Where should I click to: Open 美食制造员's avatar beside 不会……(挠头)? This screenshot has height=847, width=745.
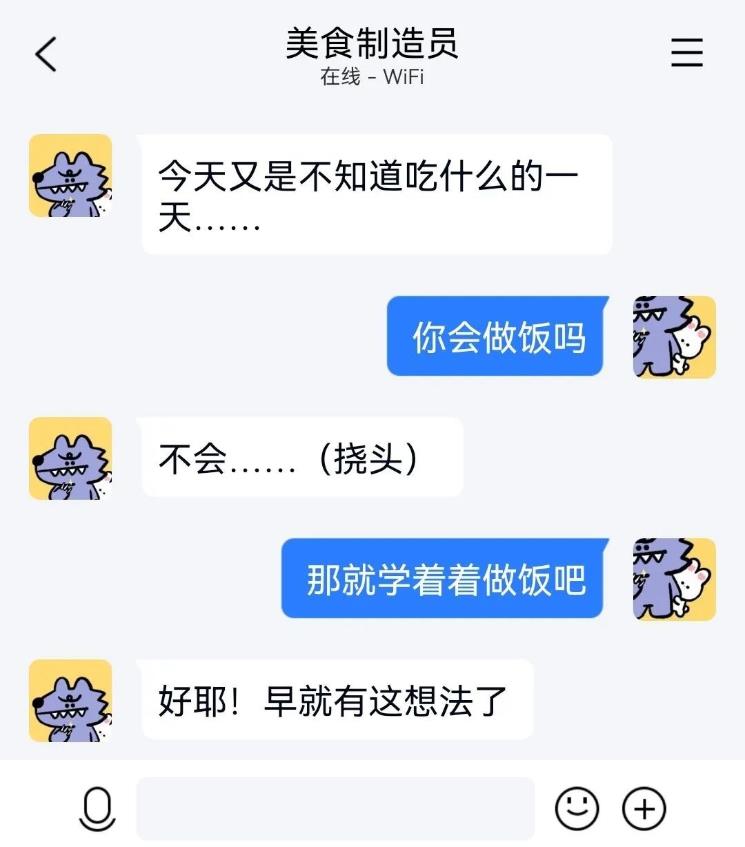pyautogui.click(x=70, y=459)
